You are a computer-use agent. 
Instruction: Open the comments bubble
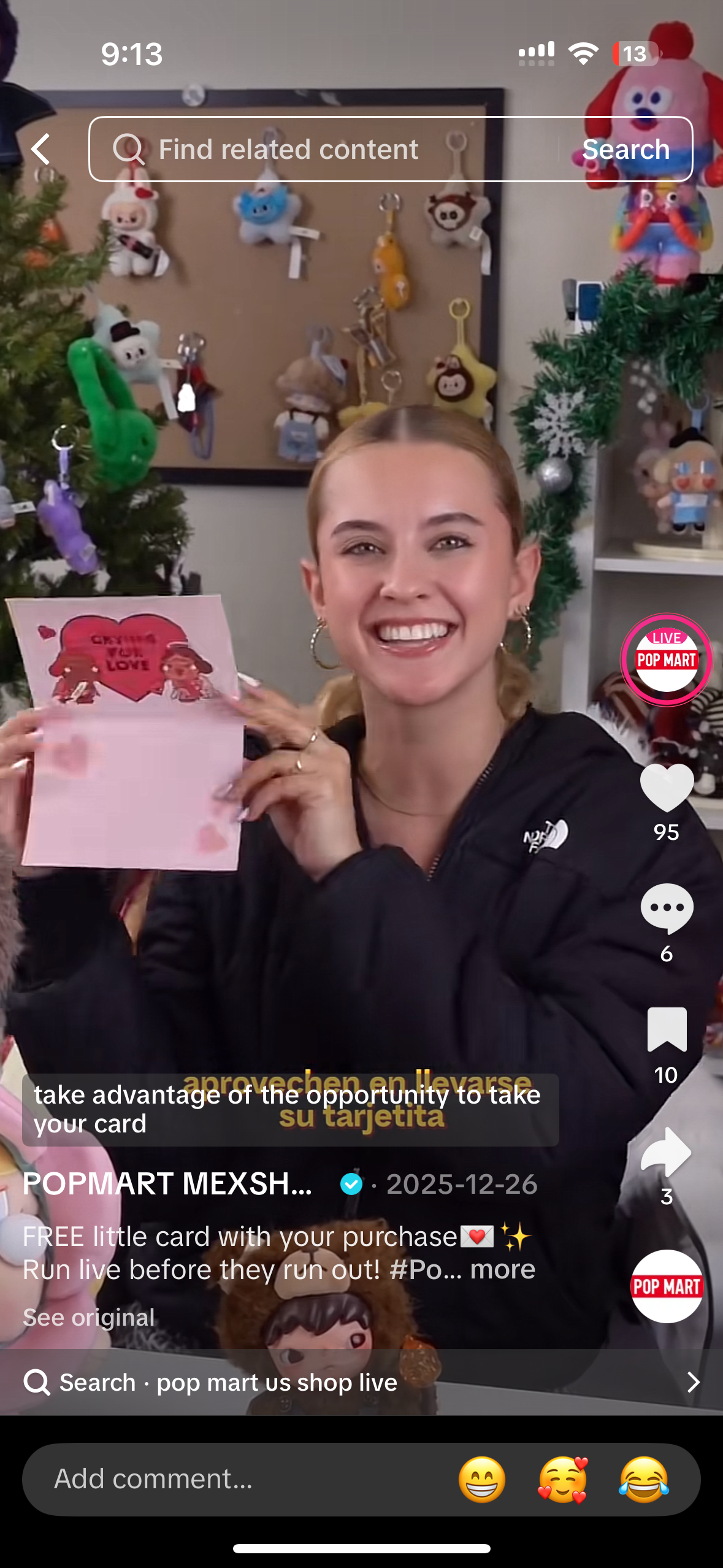pos(666,909)
